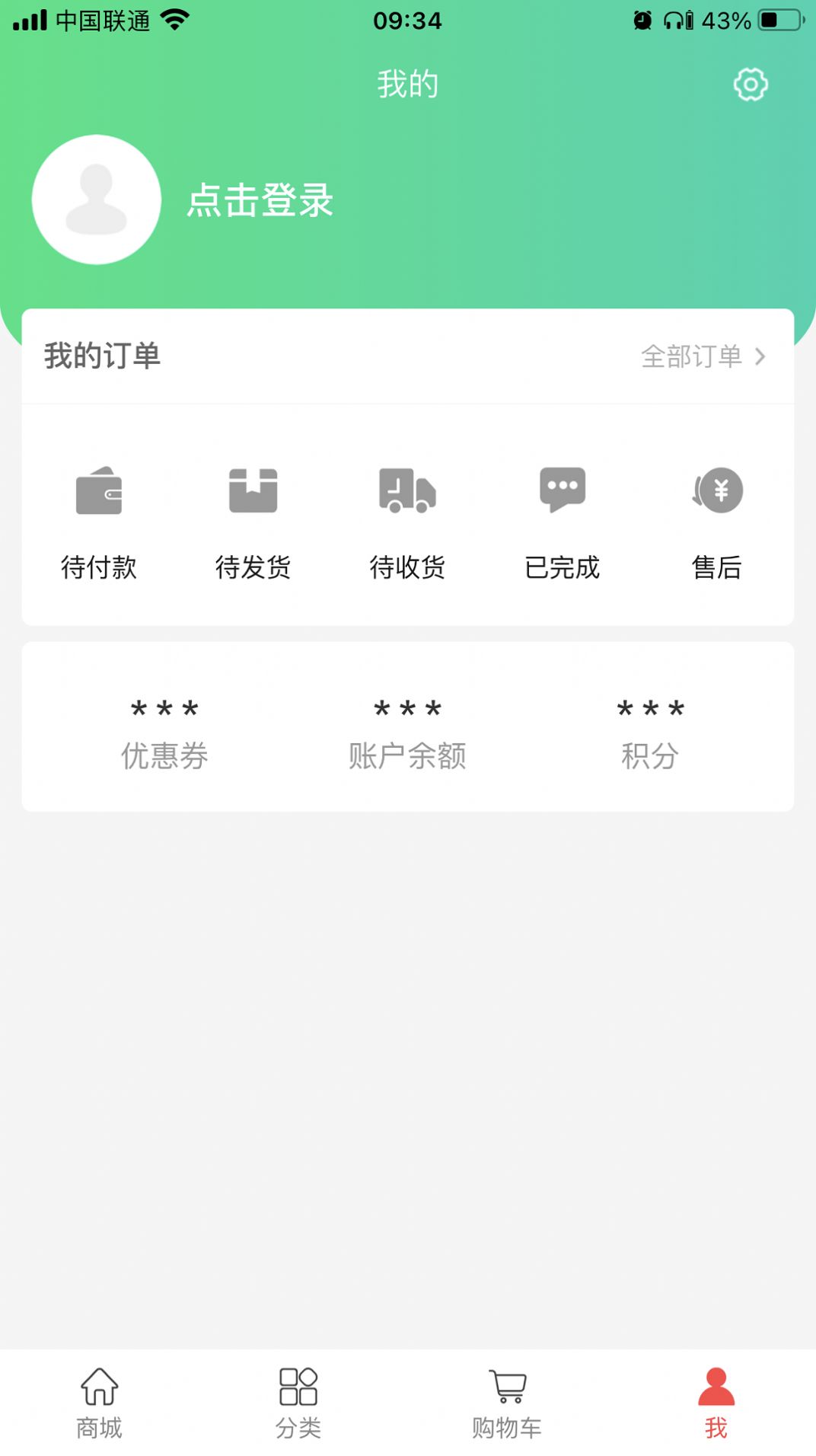Open the 售后 after-sales service icon
The image size is (816, 1456).
716,491
